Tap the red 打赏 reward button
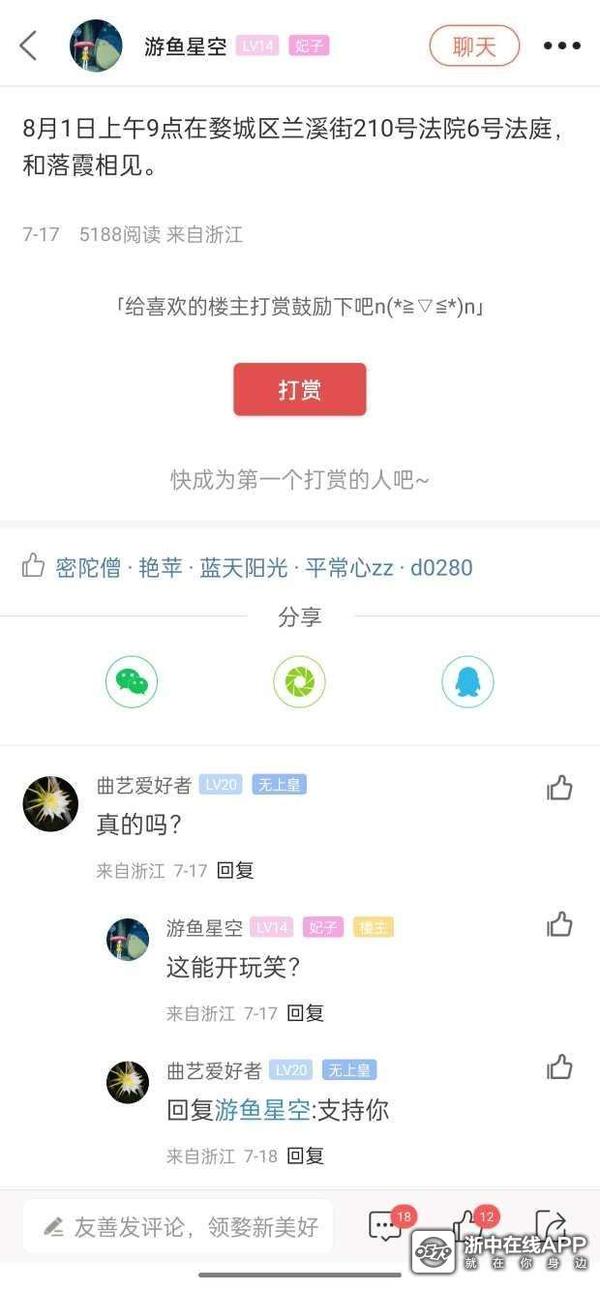Image resolution: width=600 pixels, height=1290 pixels. pyautogui.click(x=299, y=389)
